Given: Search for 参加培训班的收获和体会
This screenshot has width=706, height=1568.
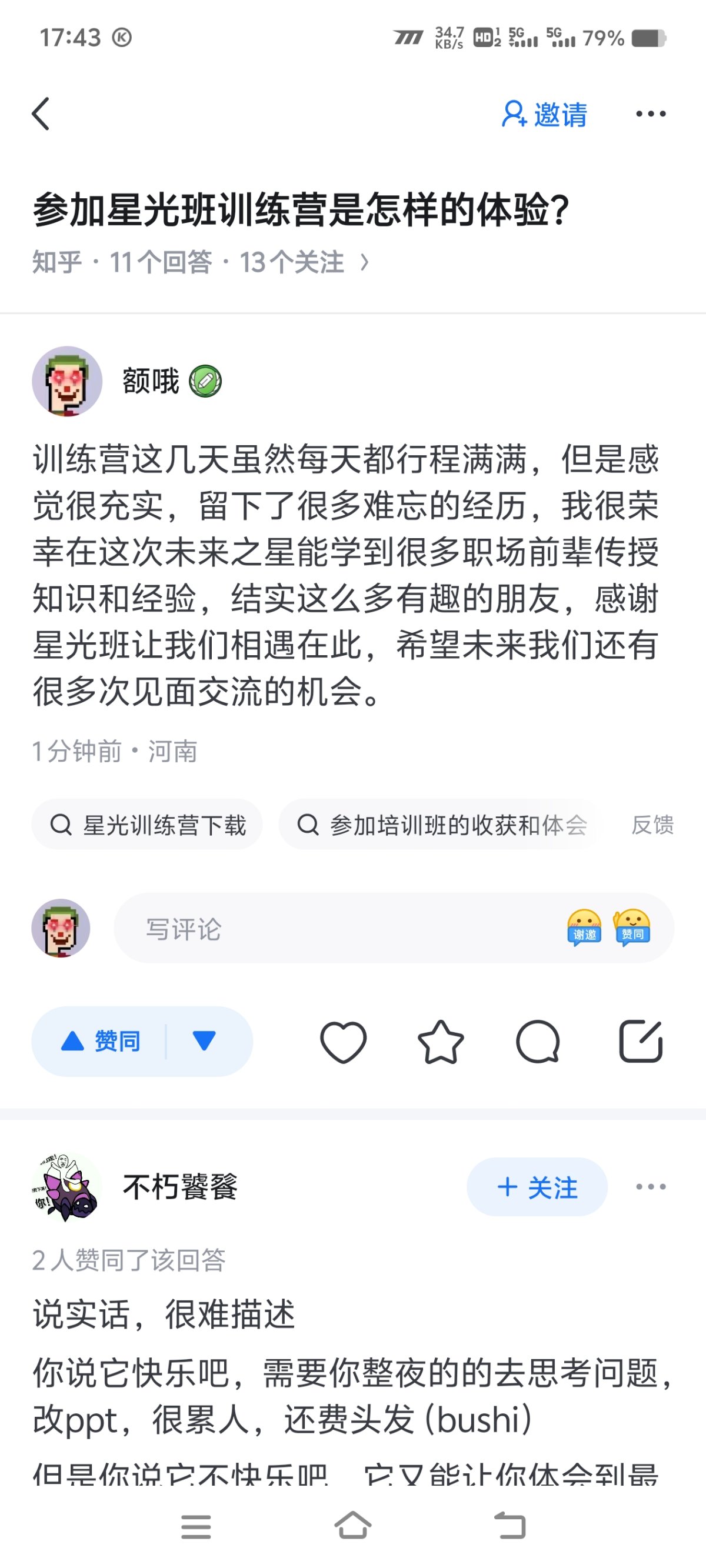Looking at the screenshot, I should pyautogui.click(x=441, y=825).
